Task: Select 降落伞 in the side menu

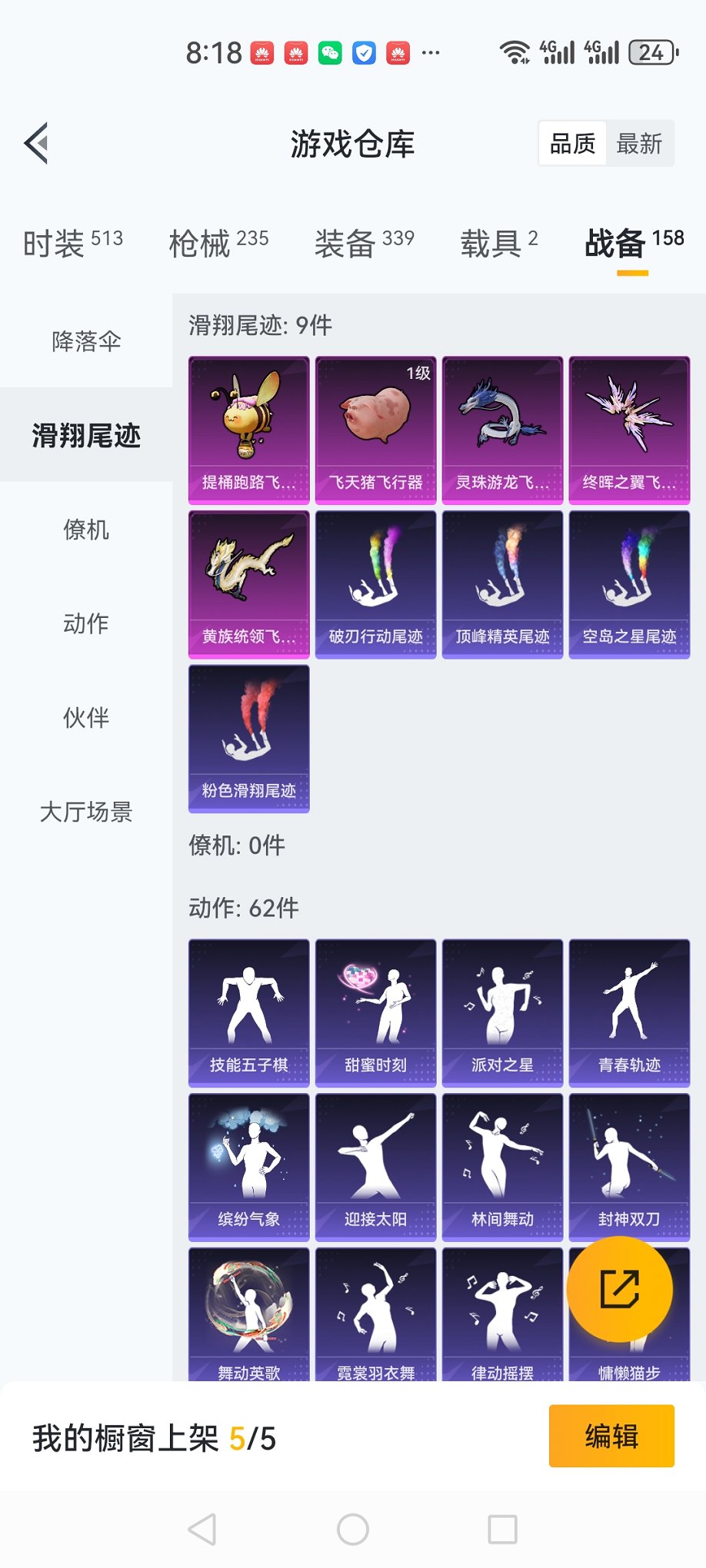Action: click(x=86, y=341)
